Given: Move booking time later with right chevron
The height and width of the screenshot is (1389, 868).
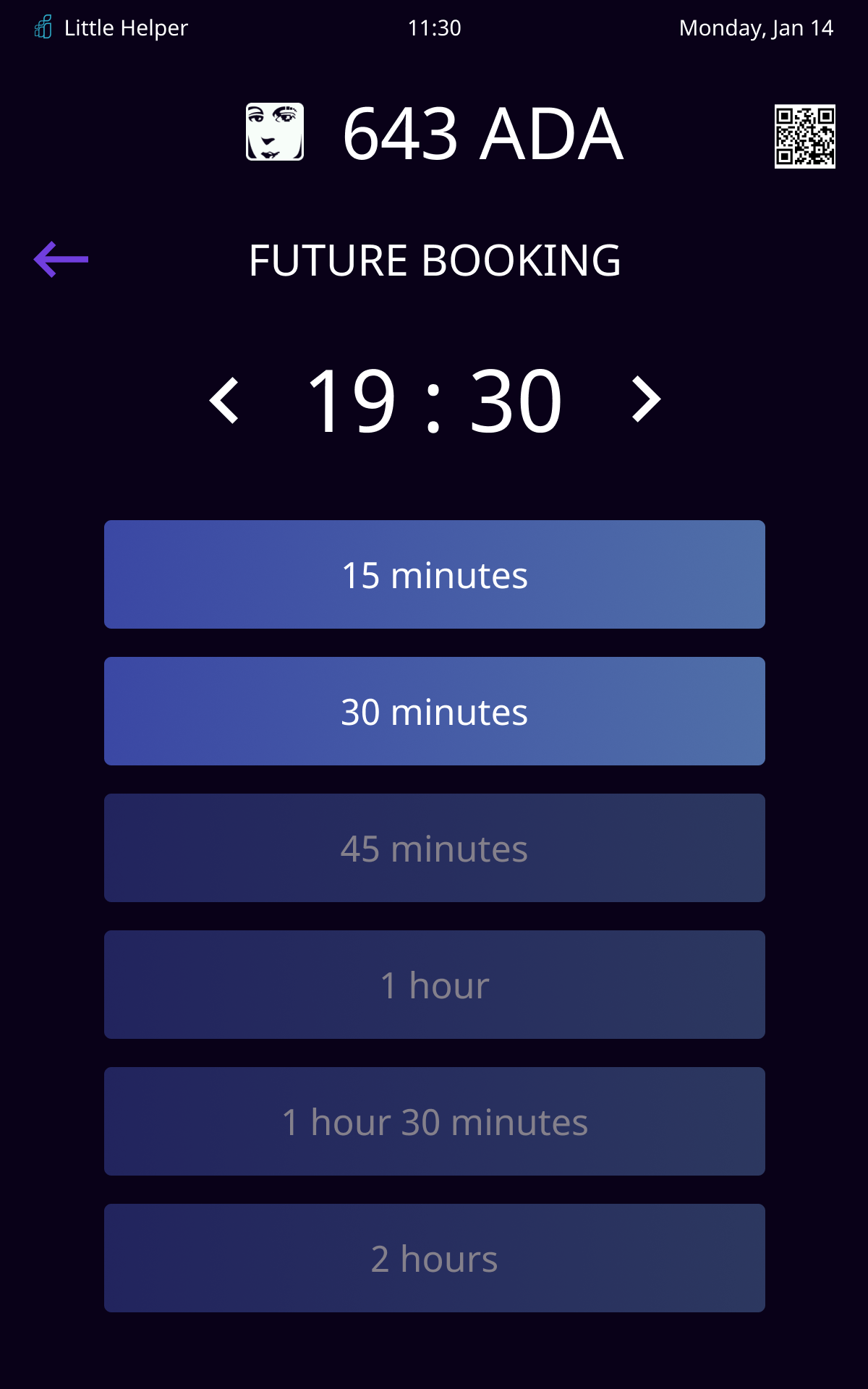Looking at the screenshot, I should [645, 399].
